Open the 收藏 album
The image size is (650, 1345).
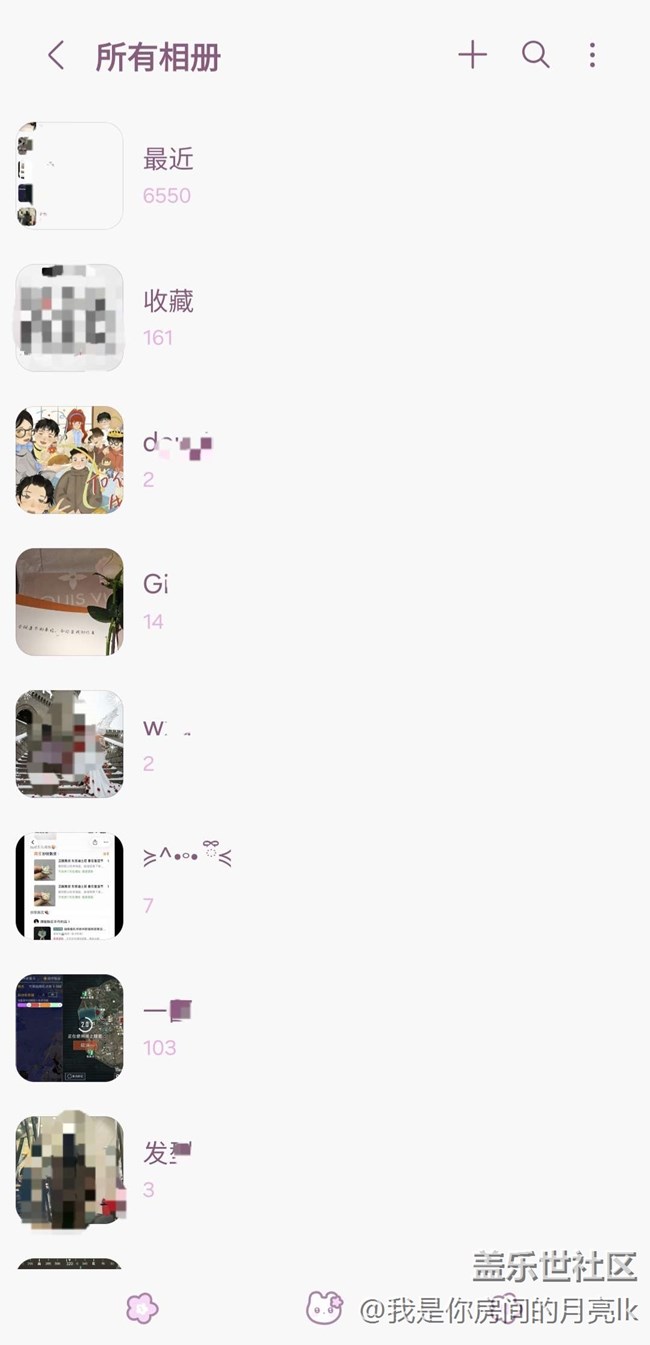click(x=70, y=318)
